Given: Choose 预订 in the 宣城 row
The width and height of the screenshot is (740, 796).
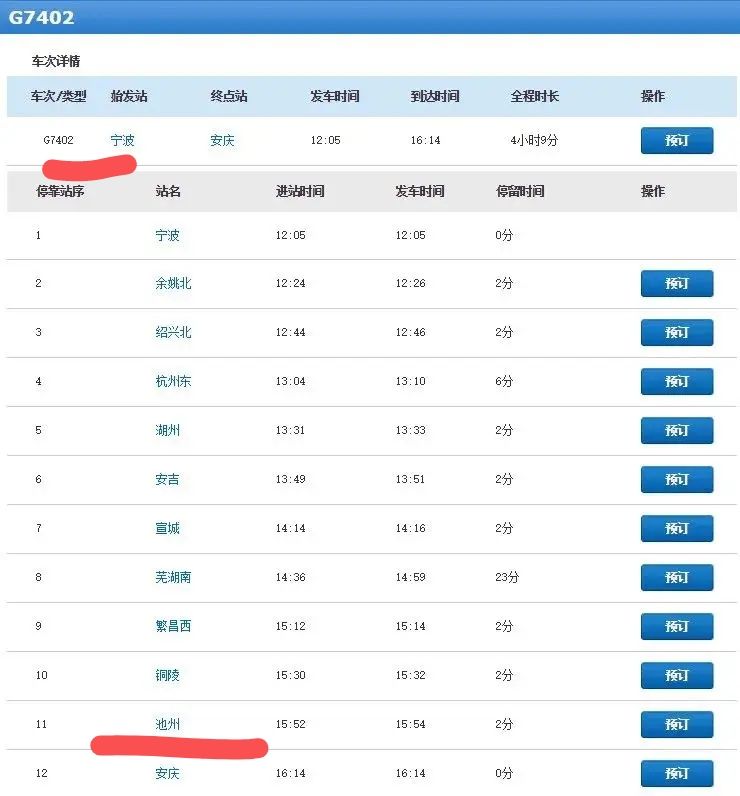Looking at the screenshot, I should click(676, 529).
